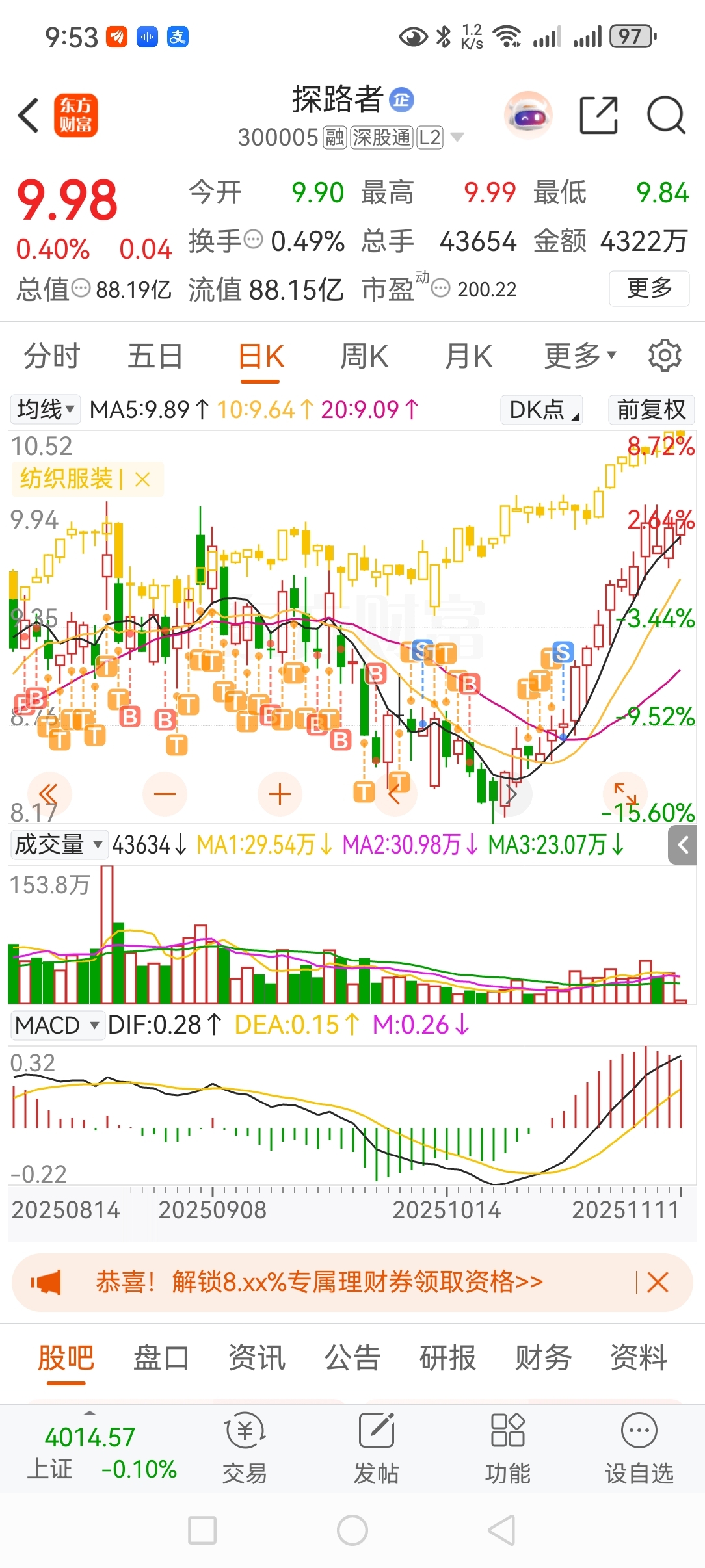Tap 更多 to show more quote data

pyautogui.click(x=648, y=288)
